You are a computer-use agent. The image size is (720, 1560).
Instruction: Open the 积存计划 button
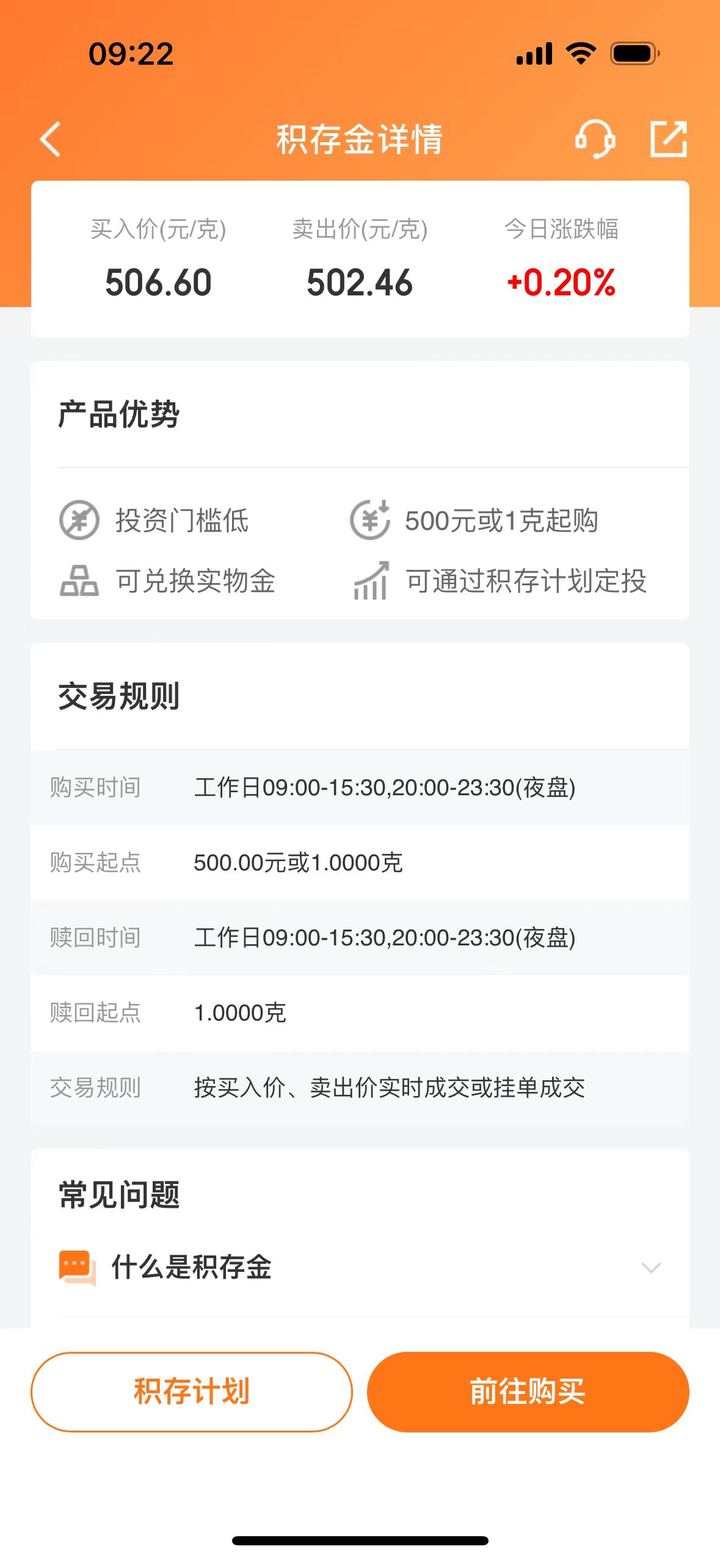192,1392
